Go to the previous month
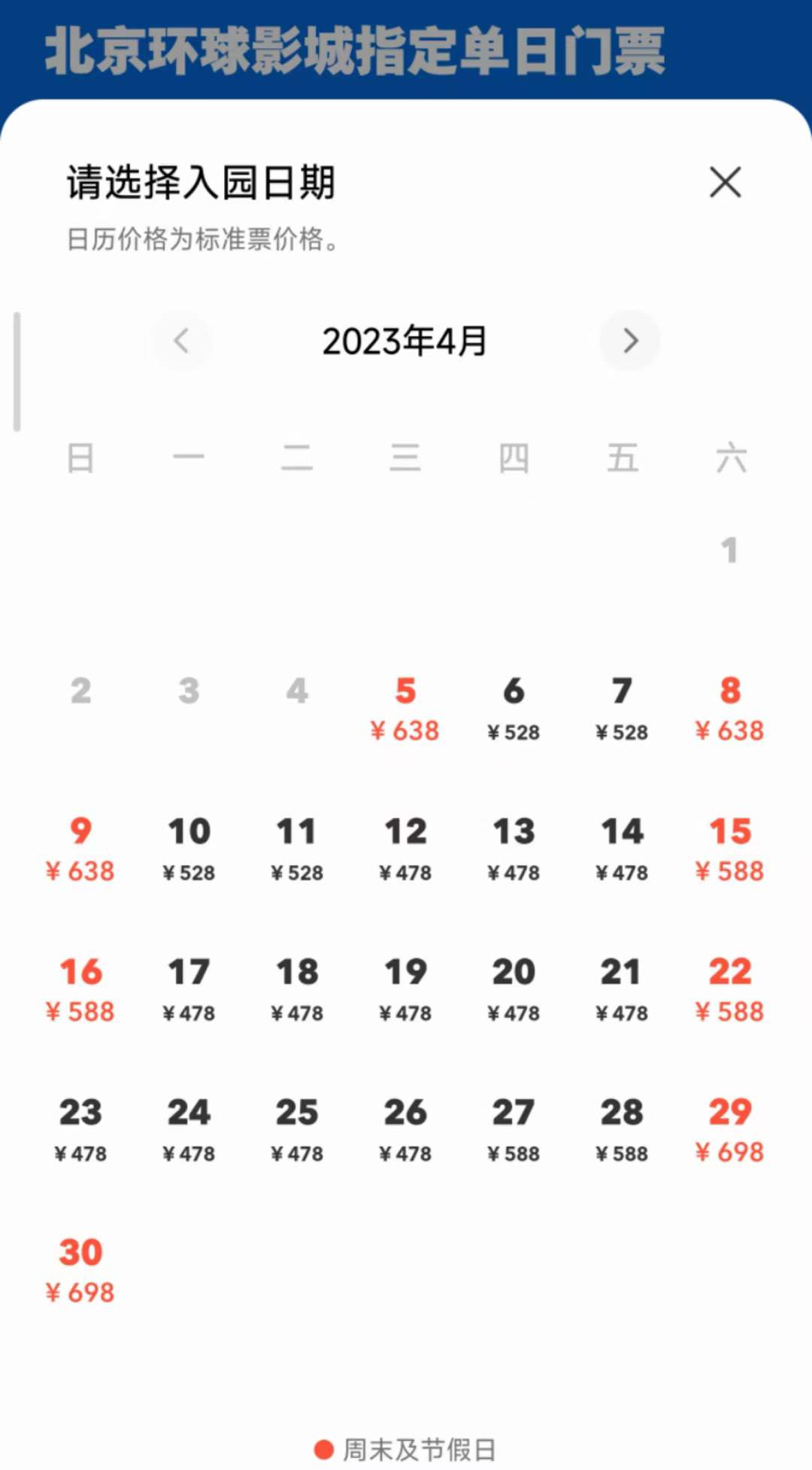This screenshot has width=812, height=1470. pyautogui.click(x=181, y=341)
